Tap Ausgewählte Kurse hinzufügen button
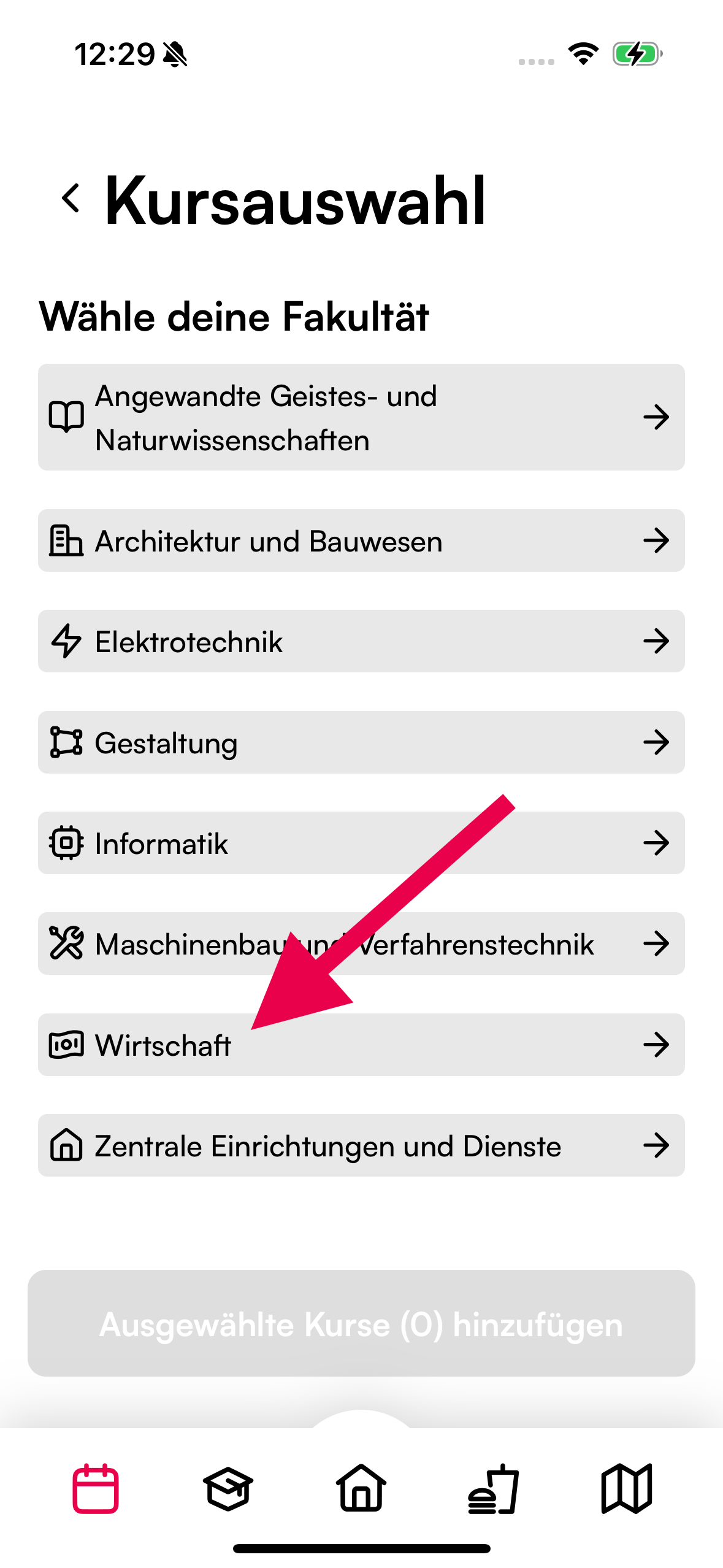Image resolution: width=723 pixels, height=1568 pixels. [x=361, y=1324]
